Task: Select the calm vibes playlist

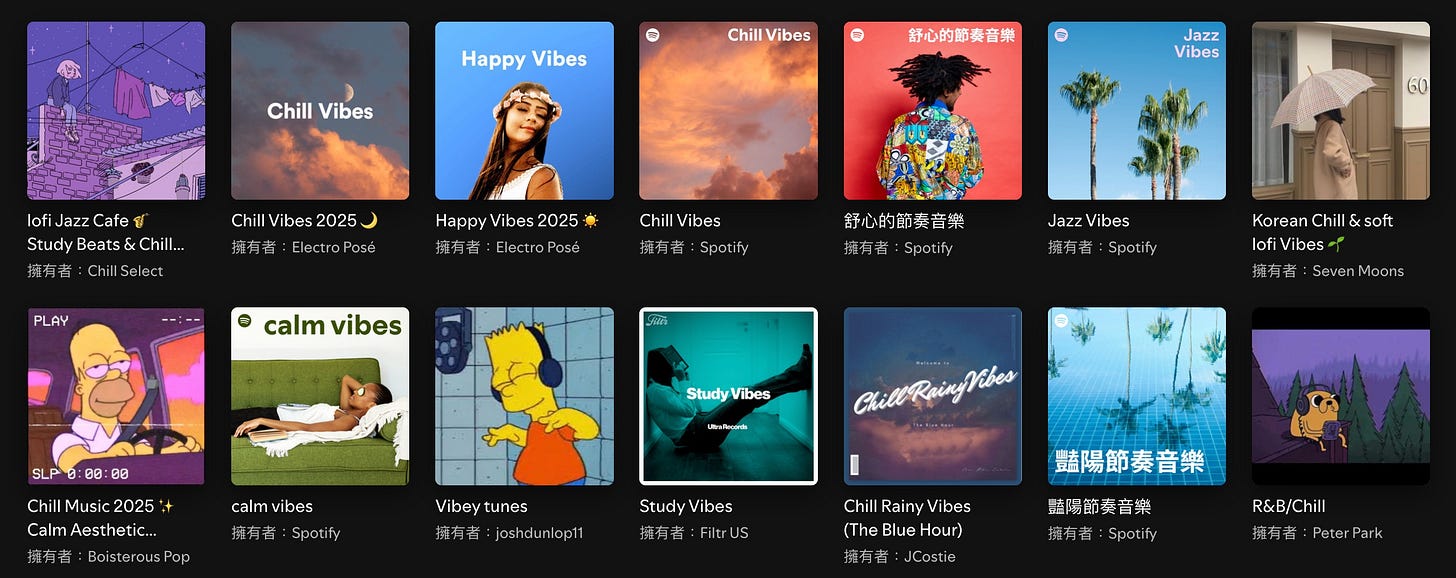Action: 320,396
